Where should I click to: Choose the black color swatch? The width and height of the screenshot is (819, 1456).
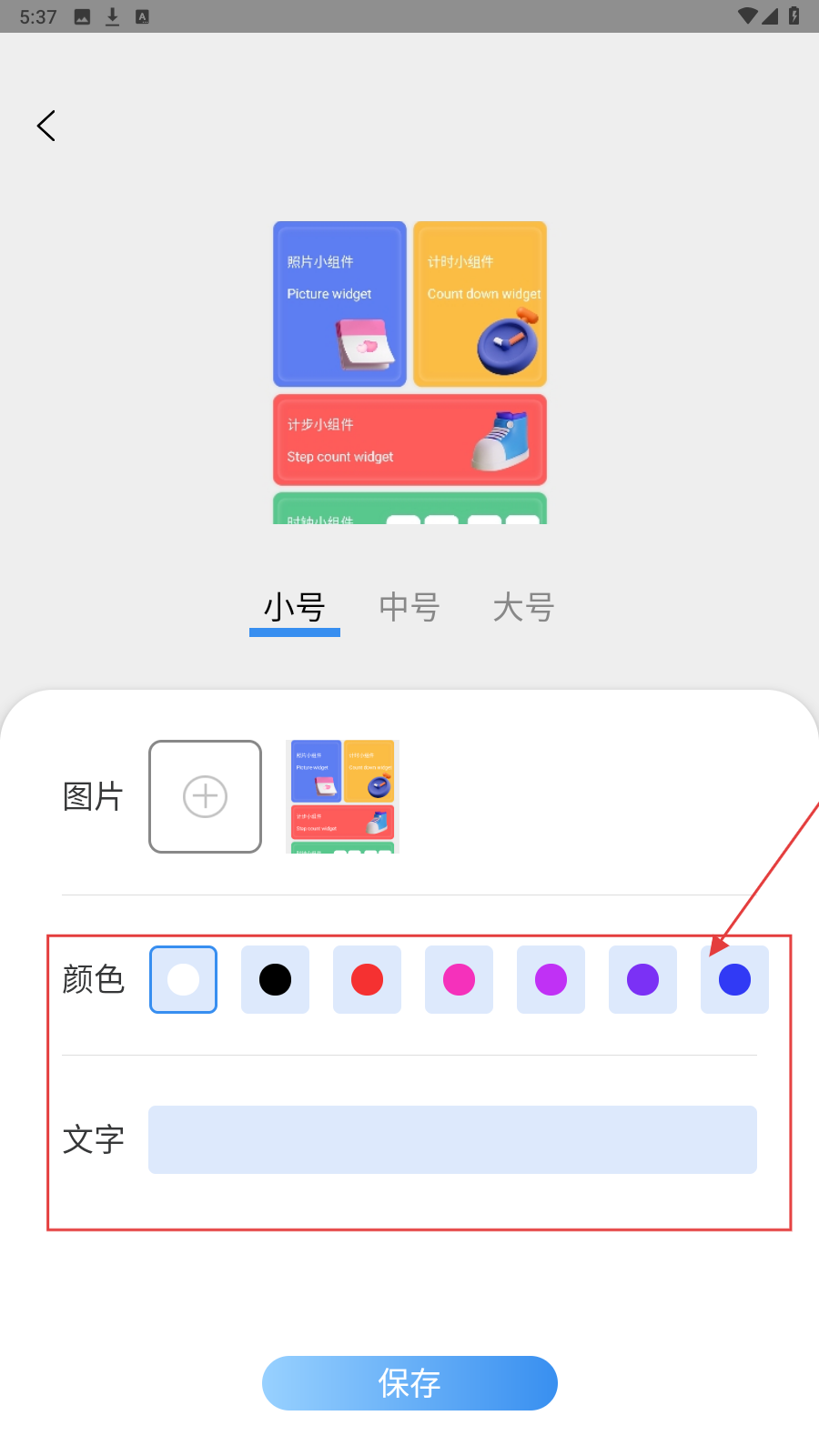click(275, 980)
